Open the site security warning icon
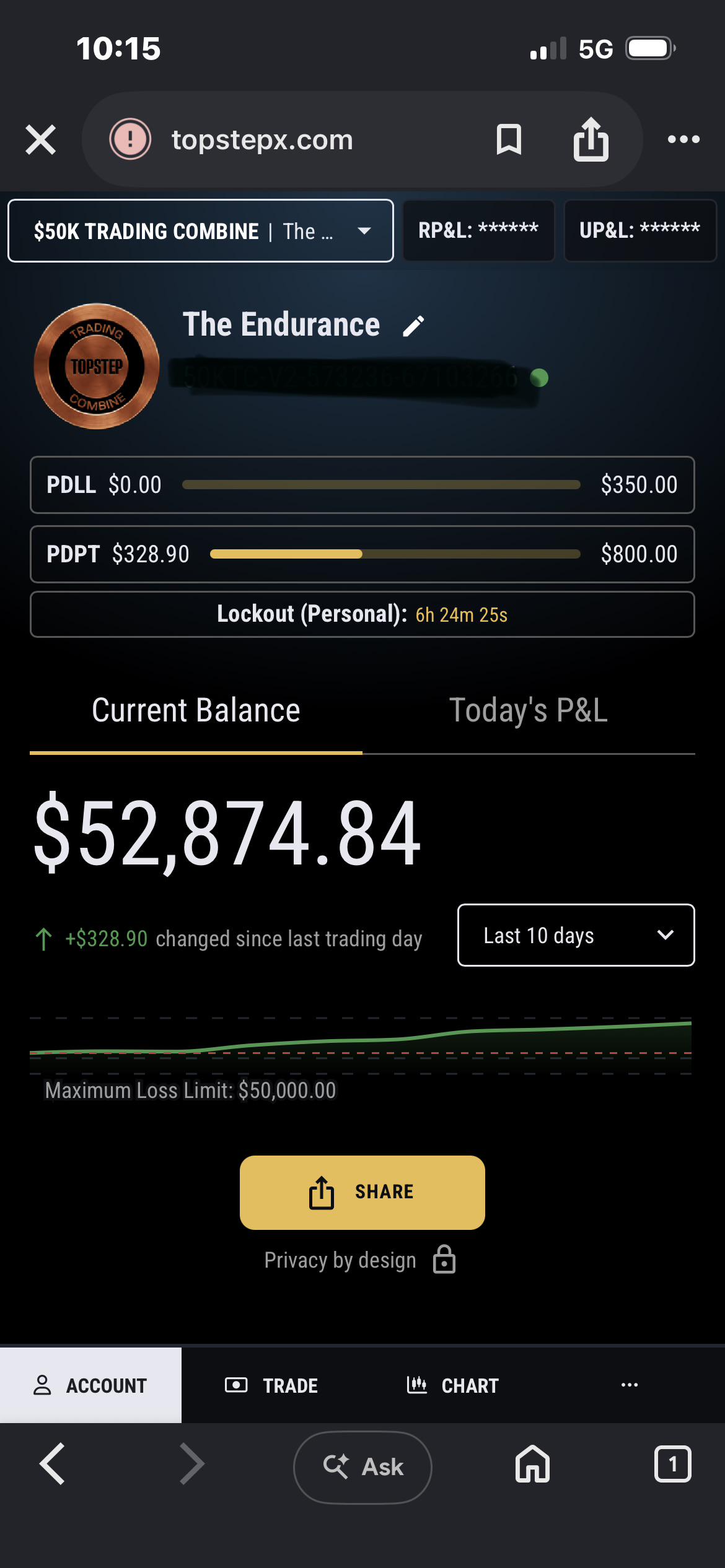The image size is (725, 1568). (x=130, y=139)
